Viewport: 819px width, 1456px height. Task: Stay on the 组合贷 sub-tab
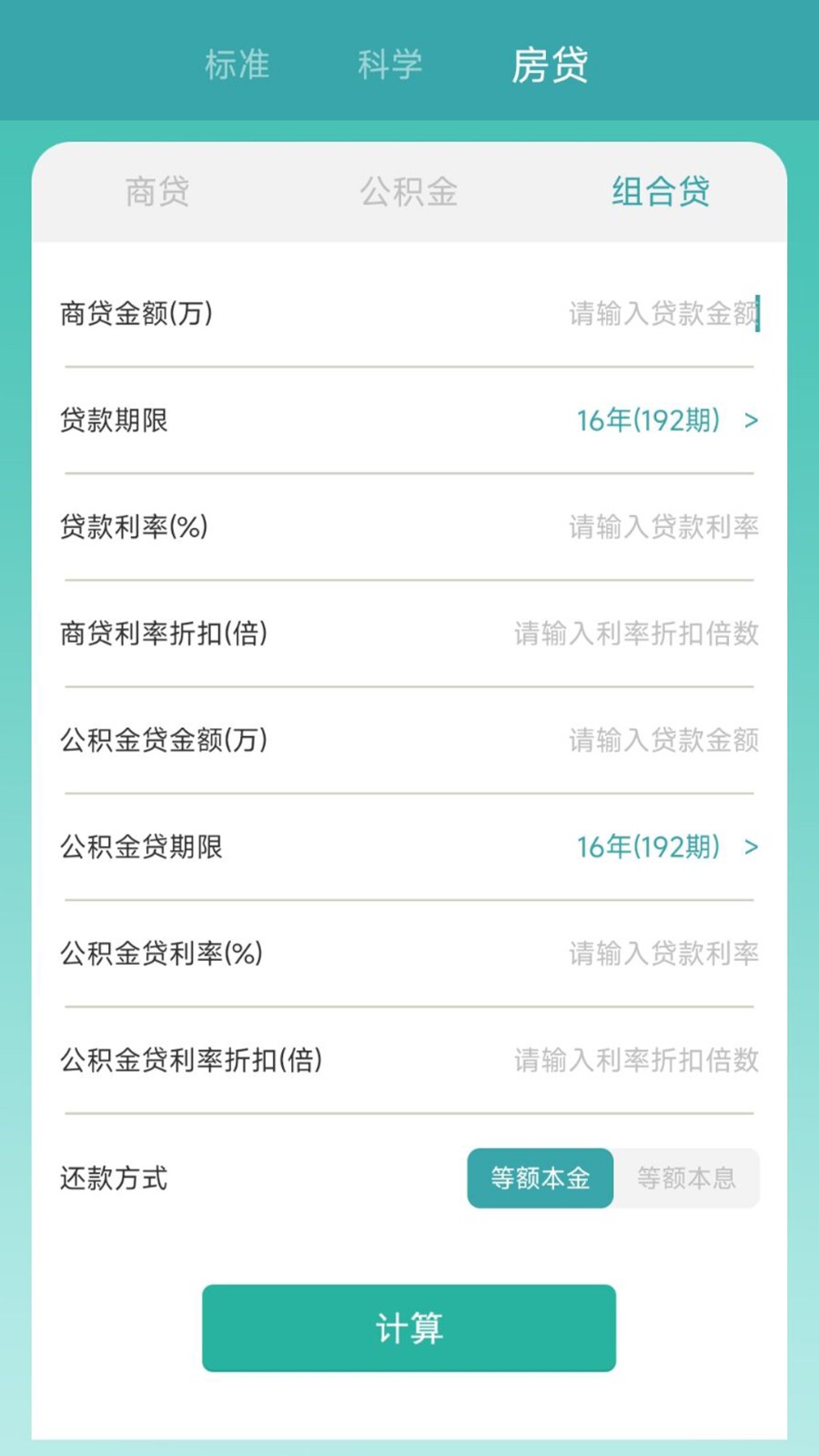661,192
